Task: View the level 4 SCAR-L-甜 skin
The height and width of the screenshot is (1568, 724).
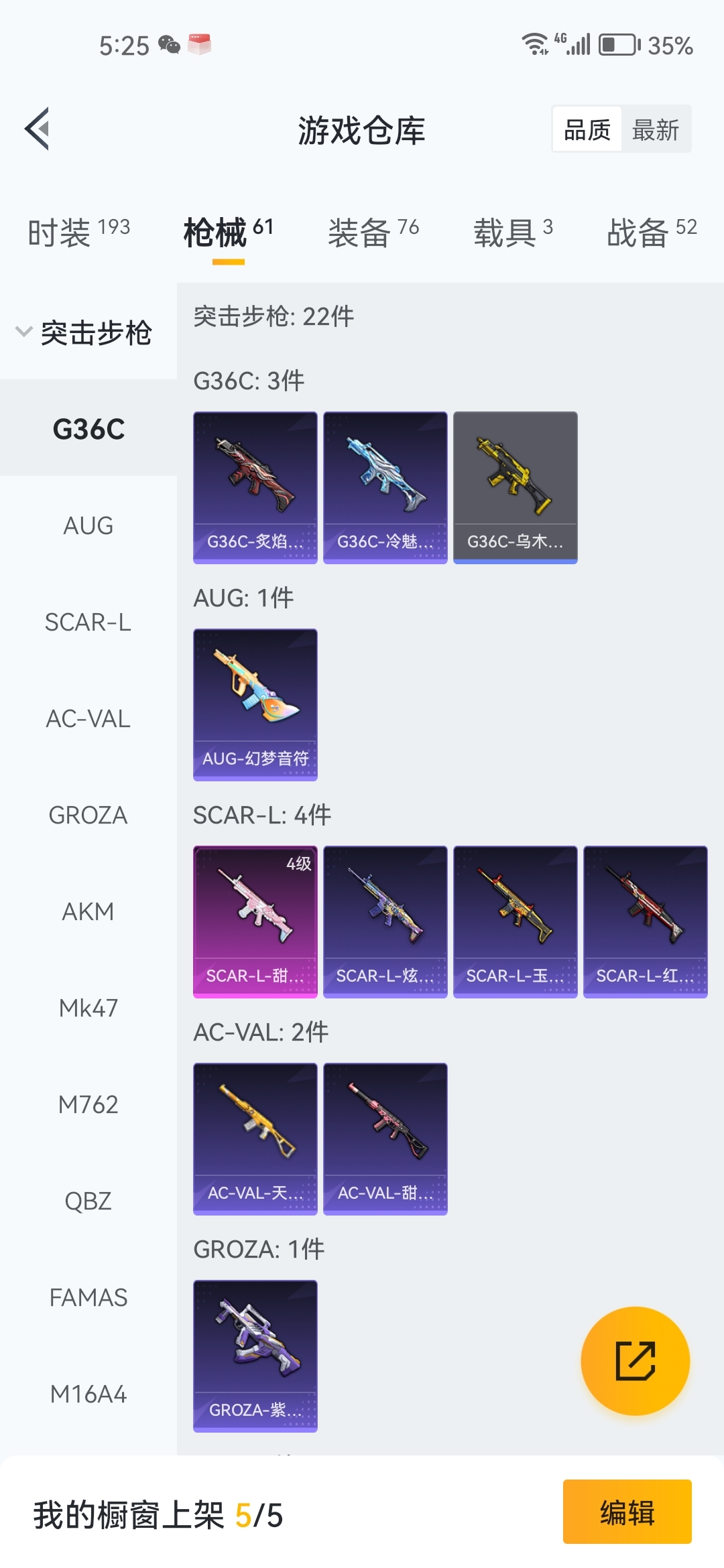Action: click(255, 921)
